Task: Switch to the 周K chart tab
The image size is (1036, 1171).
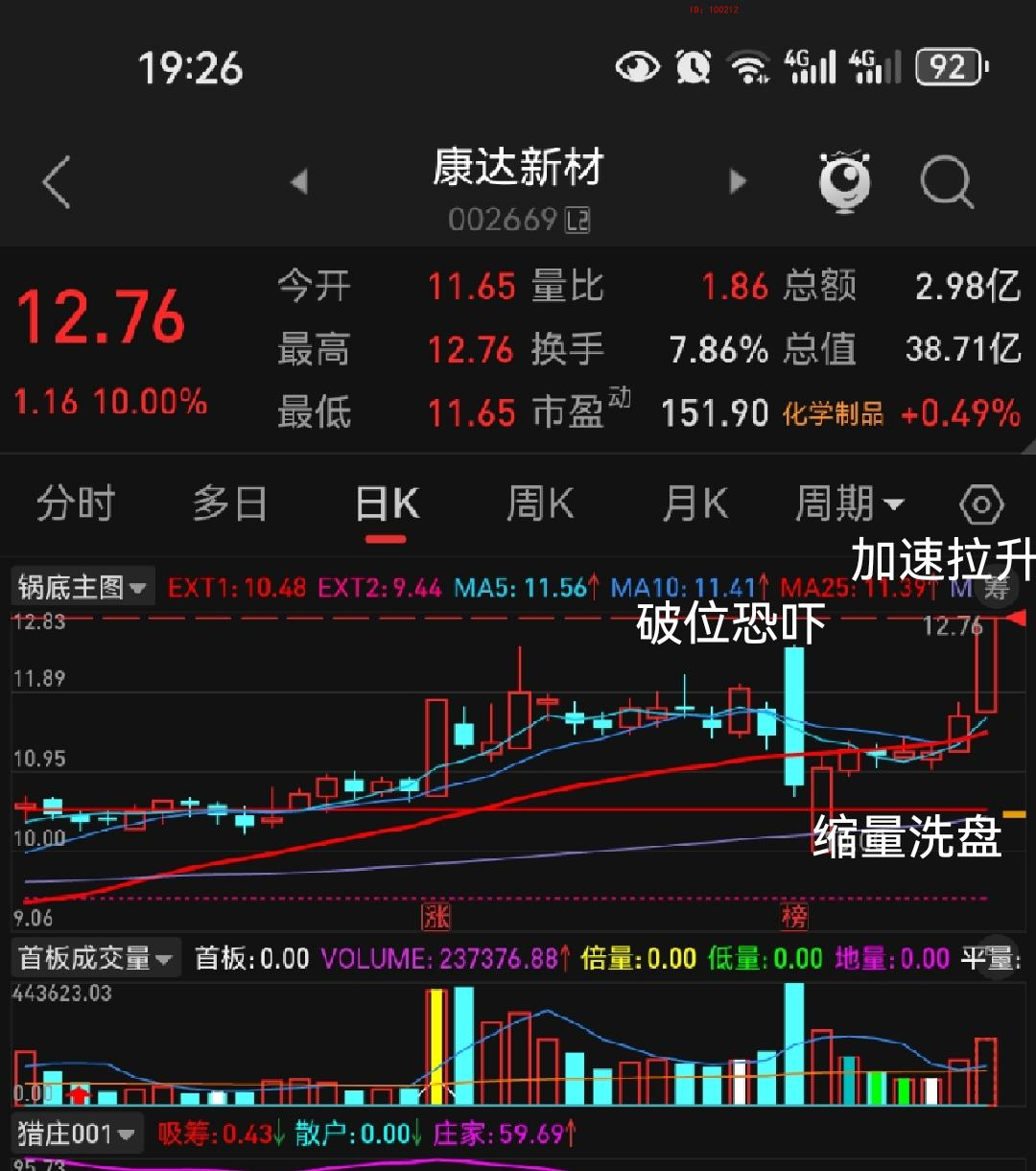Action: [539, 504]
